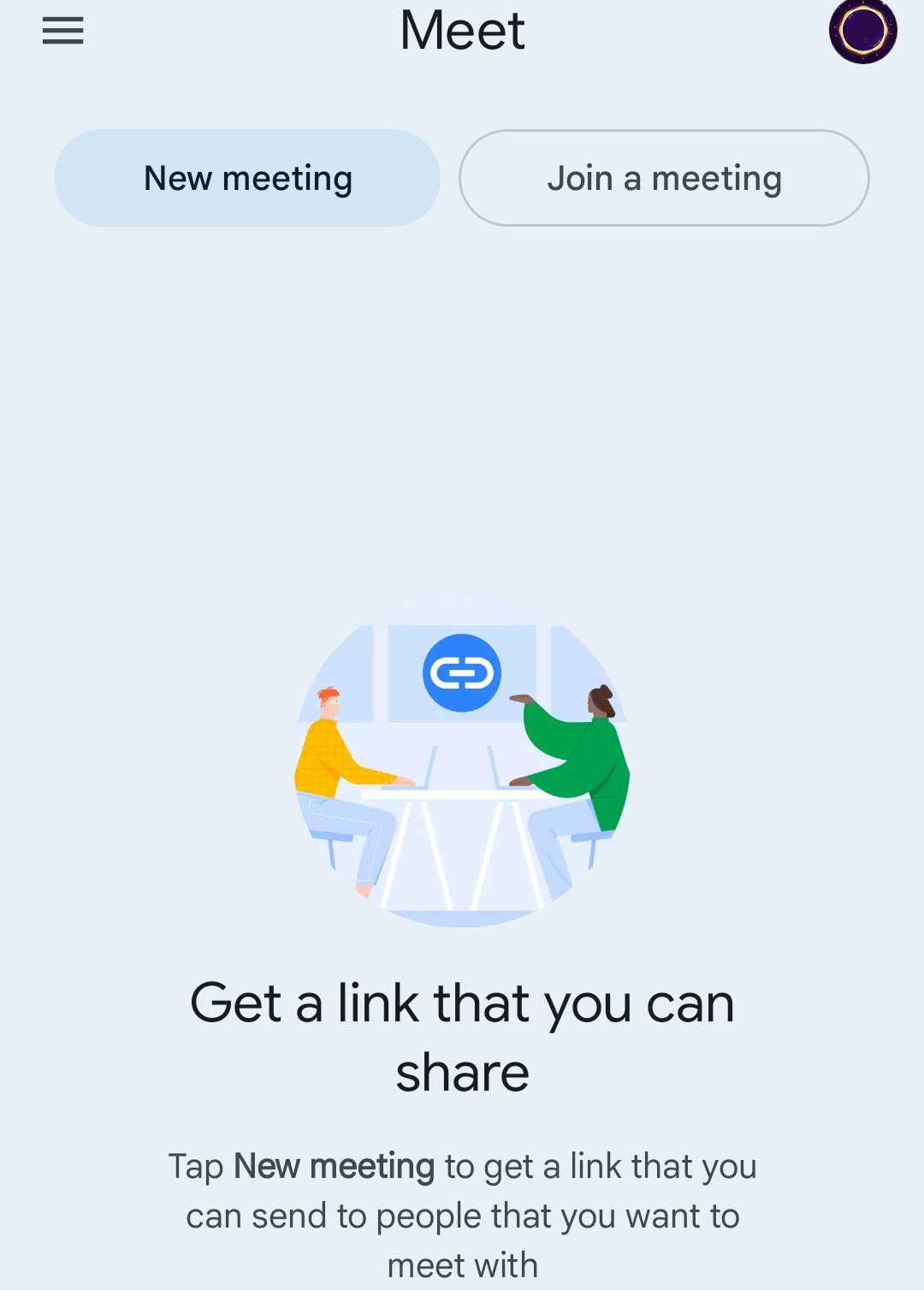
Task: Start a New meeting
Action: [x=247, y=178]
